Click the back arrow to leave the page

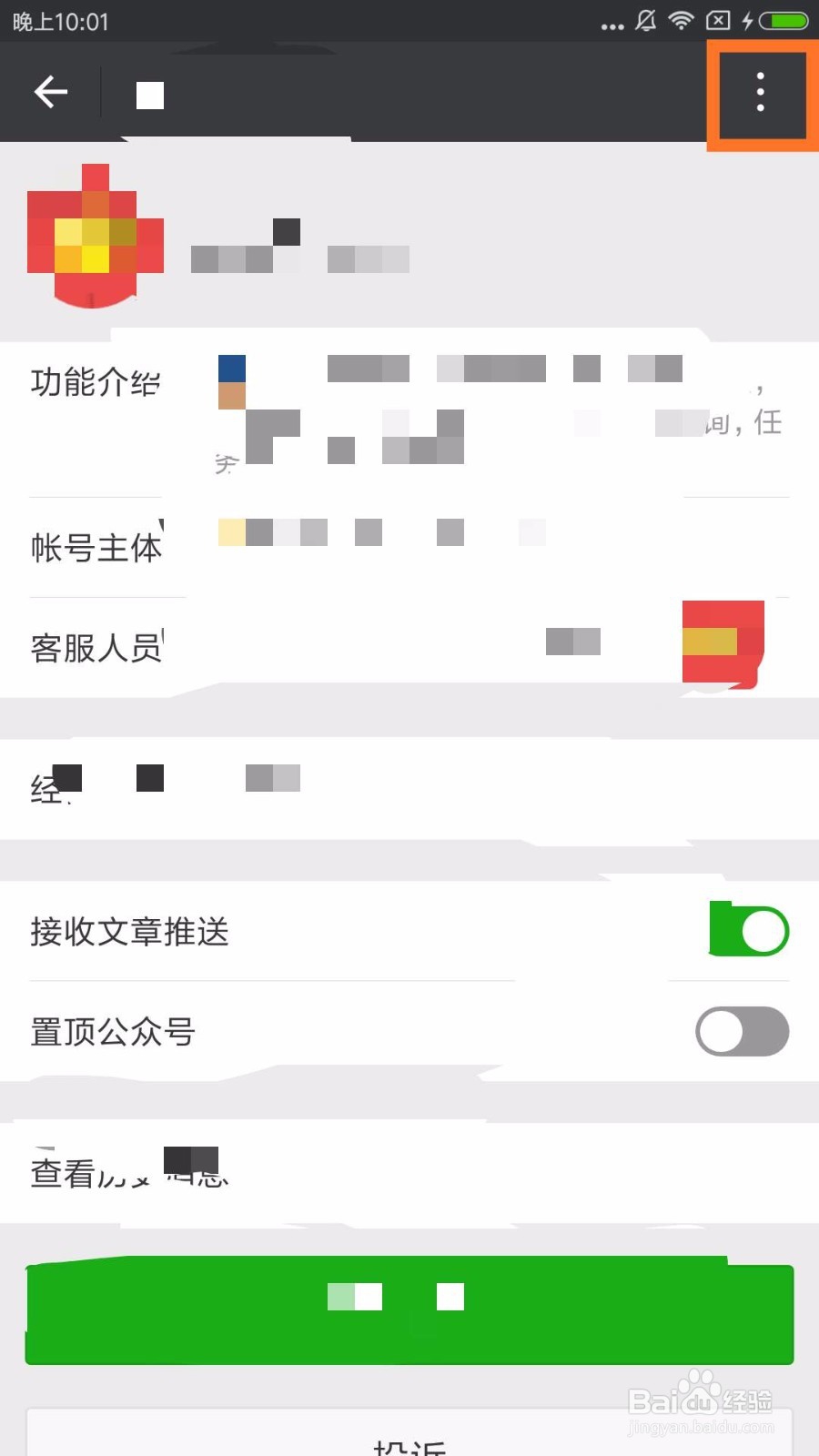[x=52, y=92]
